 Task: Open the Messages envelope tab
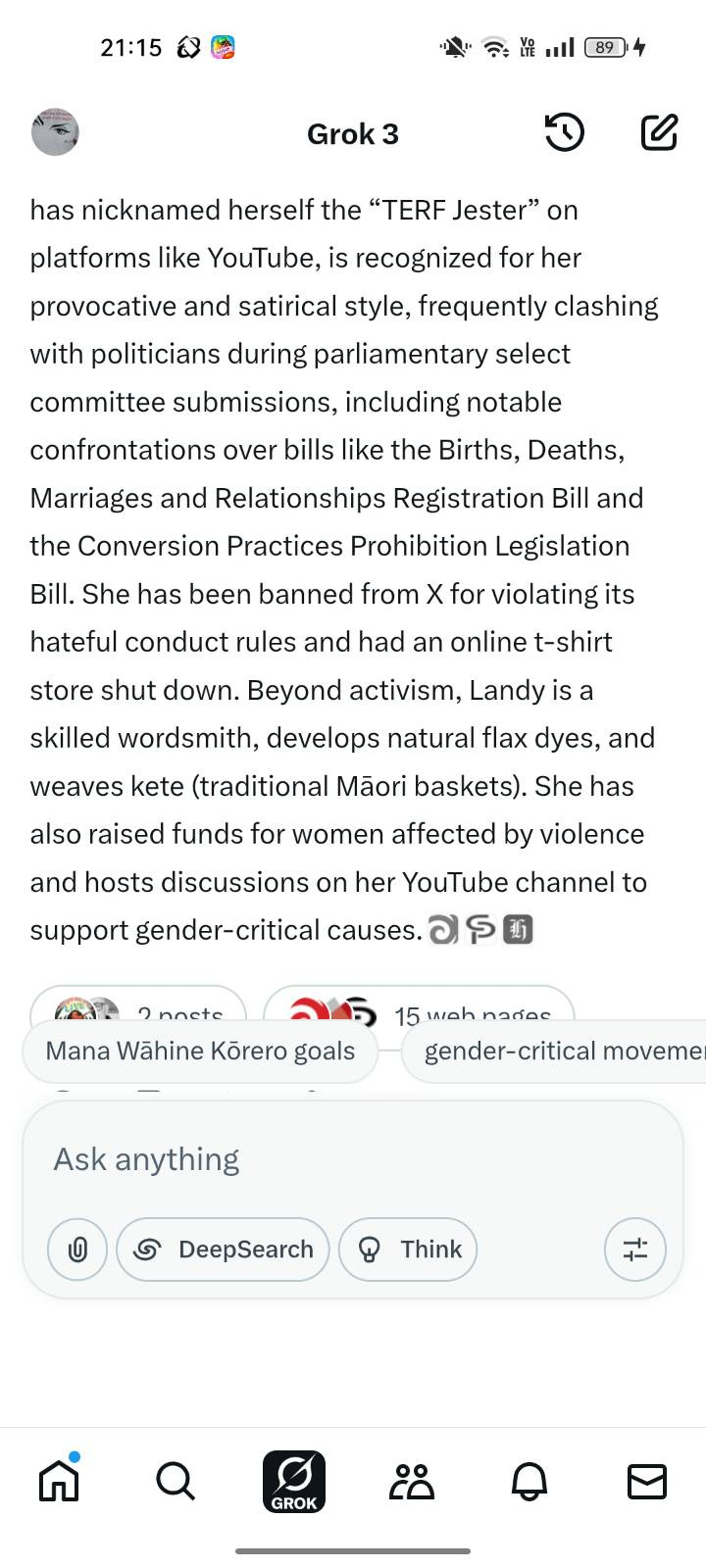pyautogui.click(x=647, y=1481)
